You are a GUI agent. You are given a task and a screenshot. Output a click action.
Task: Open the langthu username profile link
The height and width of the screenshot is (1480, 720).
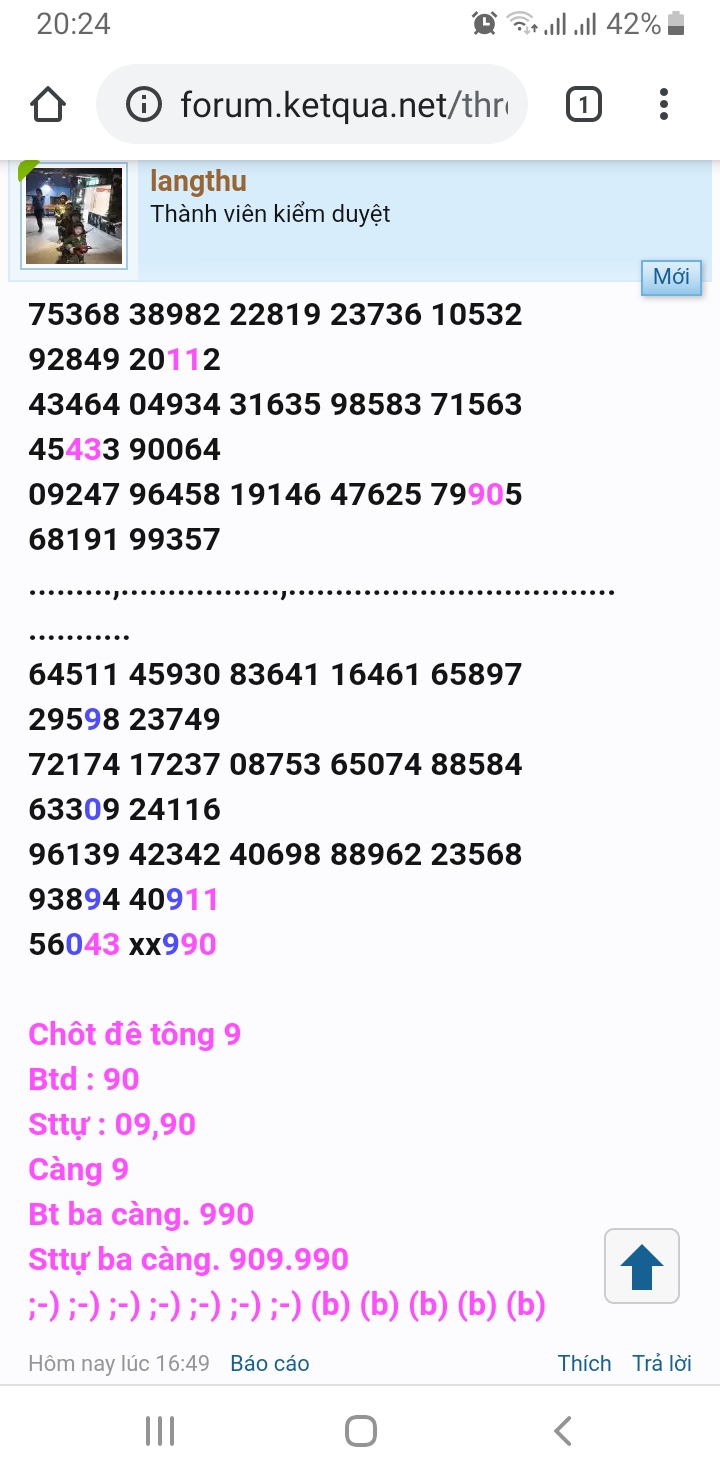point(198,181)
